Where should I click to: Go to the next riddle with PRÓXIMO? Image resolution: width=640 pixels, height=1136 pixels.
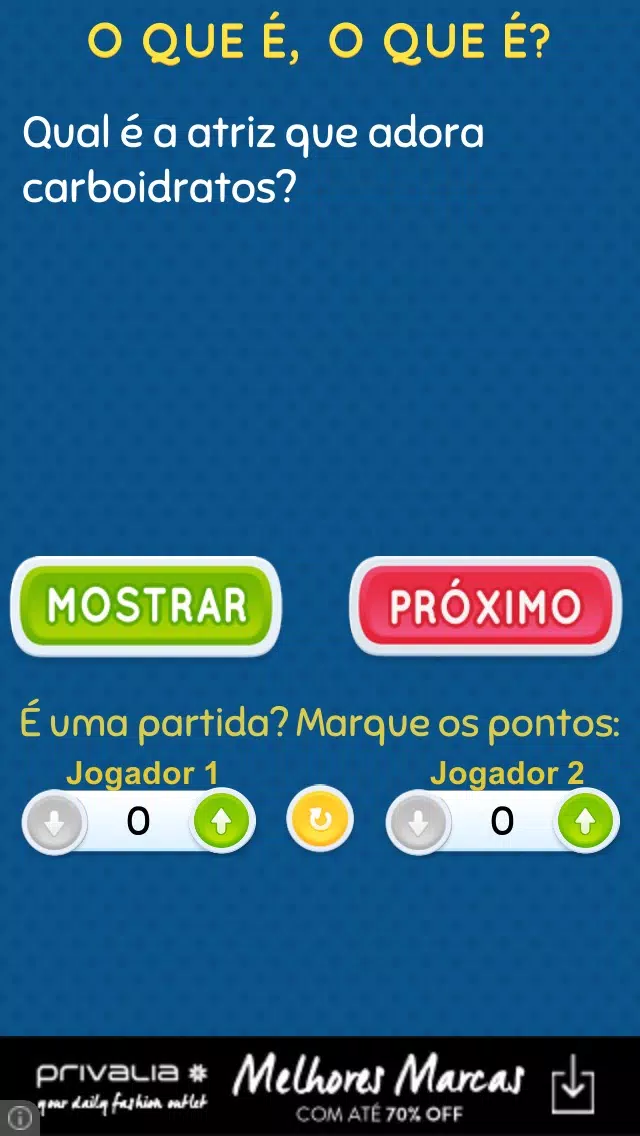(486, 606)
